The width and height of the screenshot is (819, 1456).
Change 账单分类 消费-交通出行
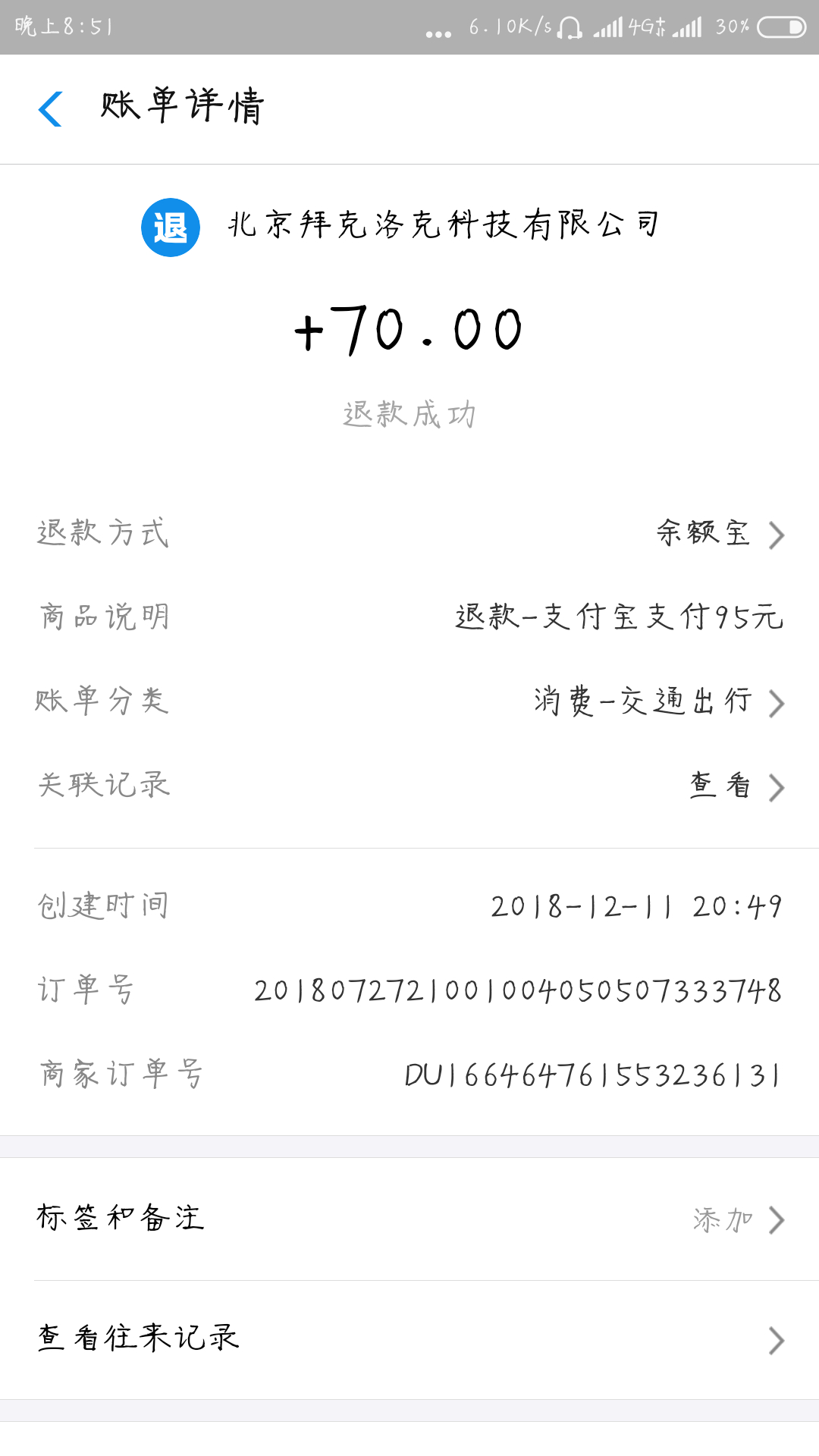point(657,702)
